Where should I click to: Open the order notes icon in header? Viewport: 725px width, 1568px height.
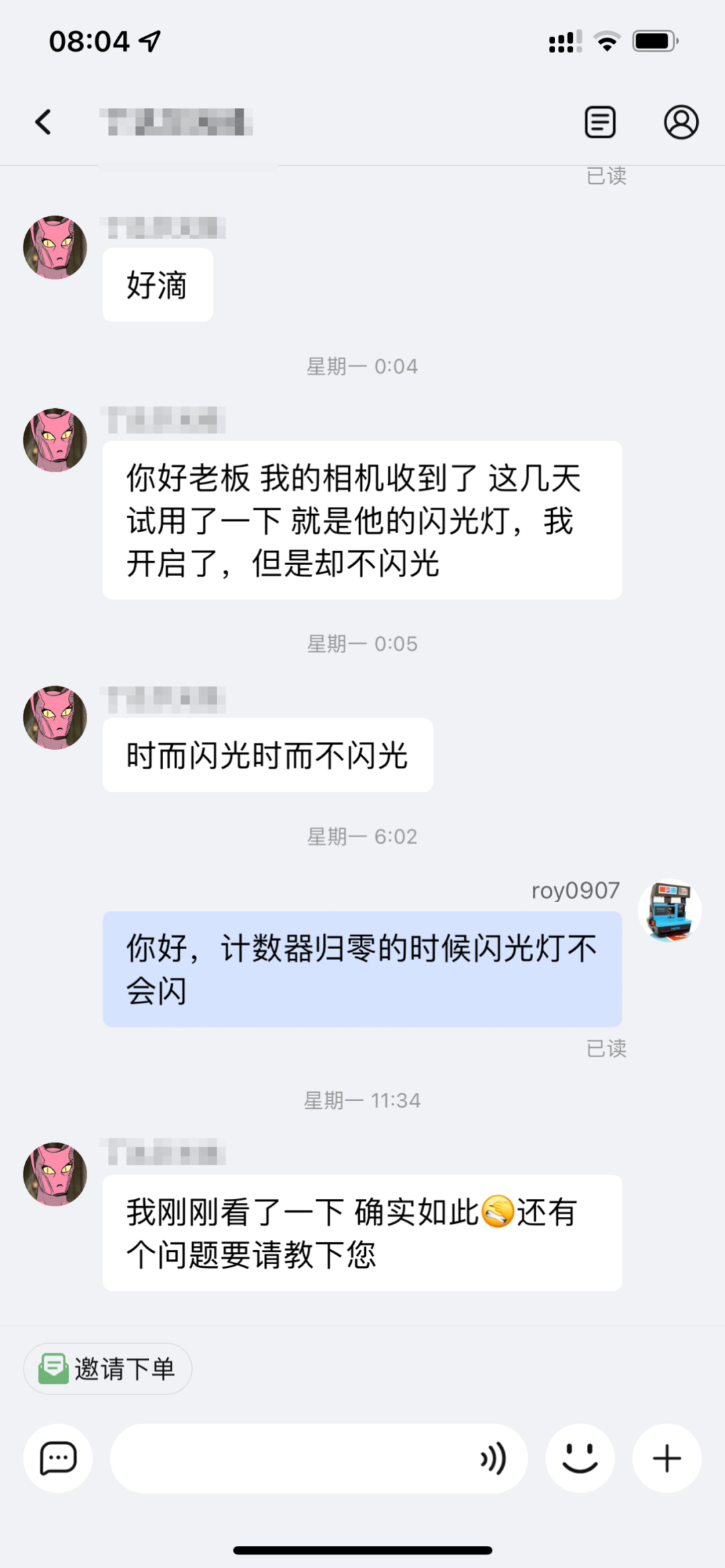599,122
